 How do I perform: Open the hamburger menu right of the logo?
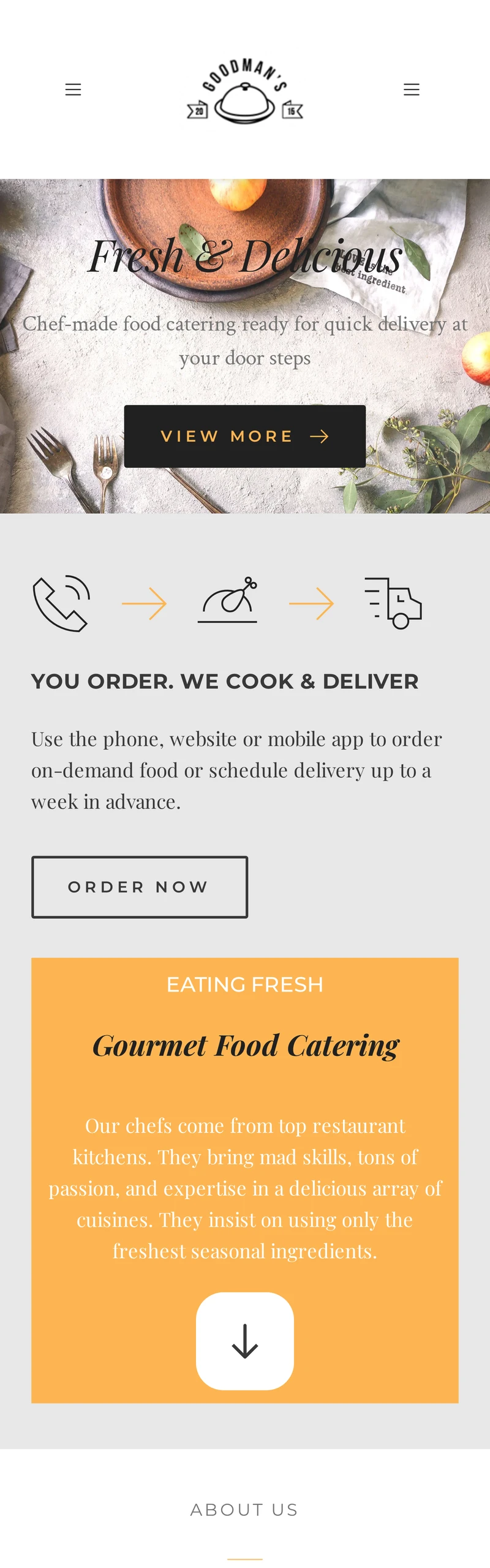tap(412, 89)
